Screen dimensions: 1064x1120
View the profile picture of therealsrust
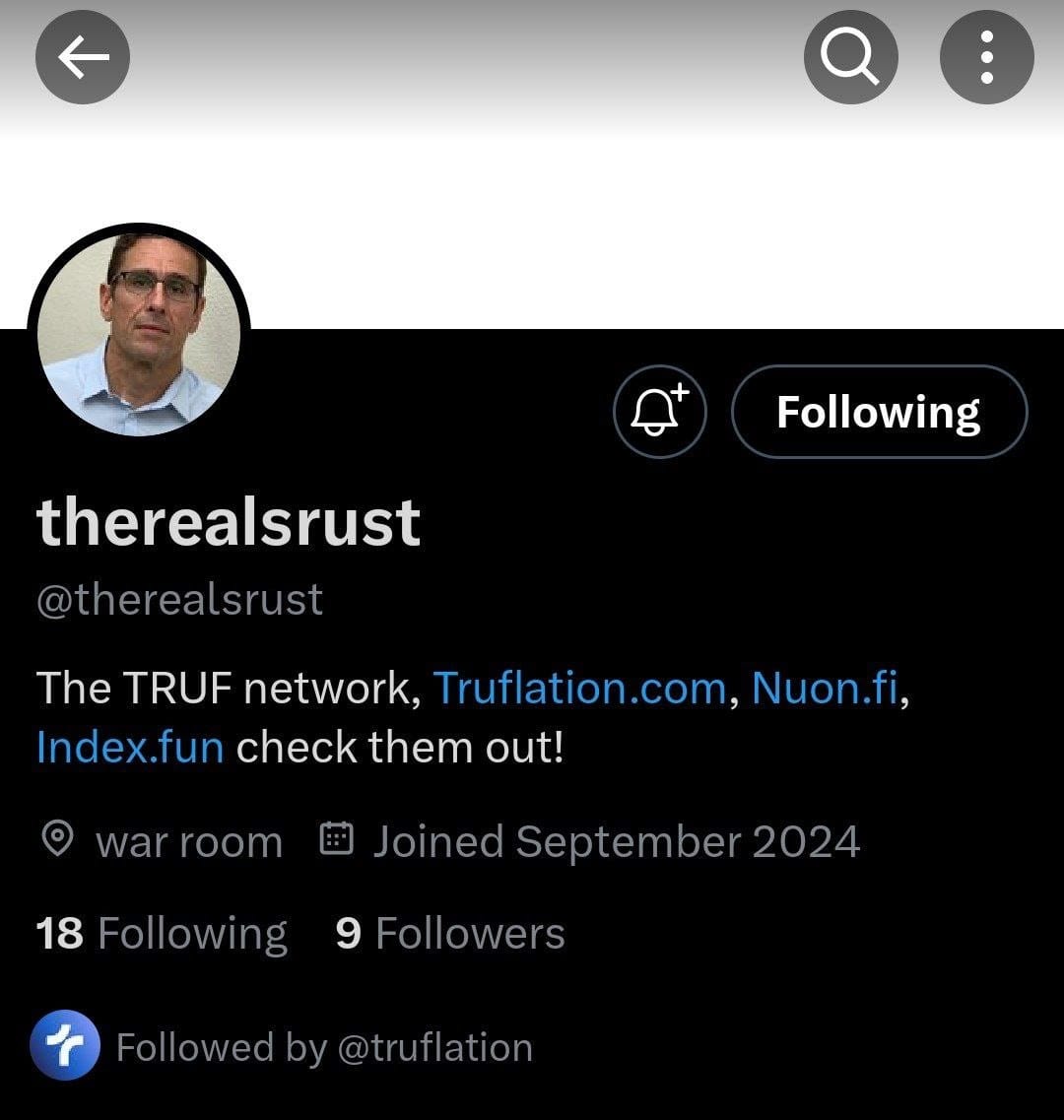pos(139,333)
